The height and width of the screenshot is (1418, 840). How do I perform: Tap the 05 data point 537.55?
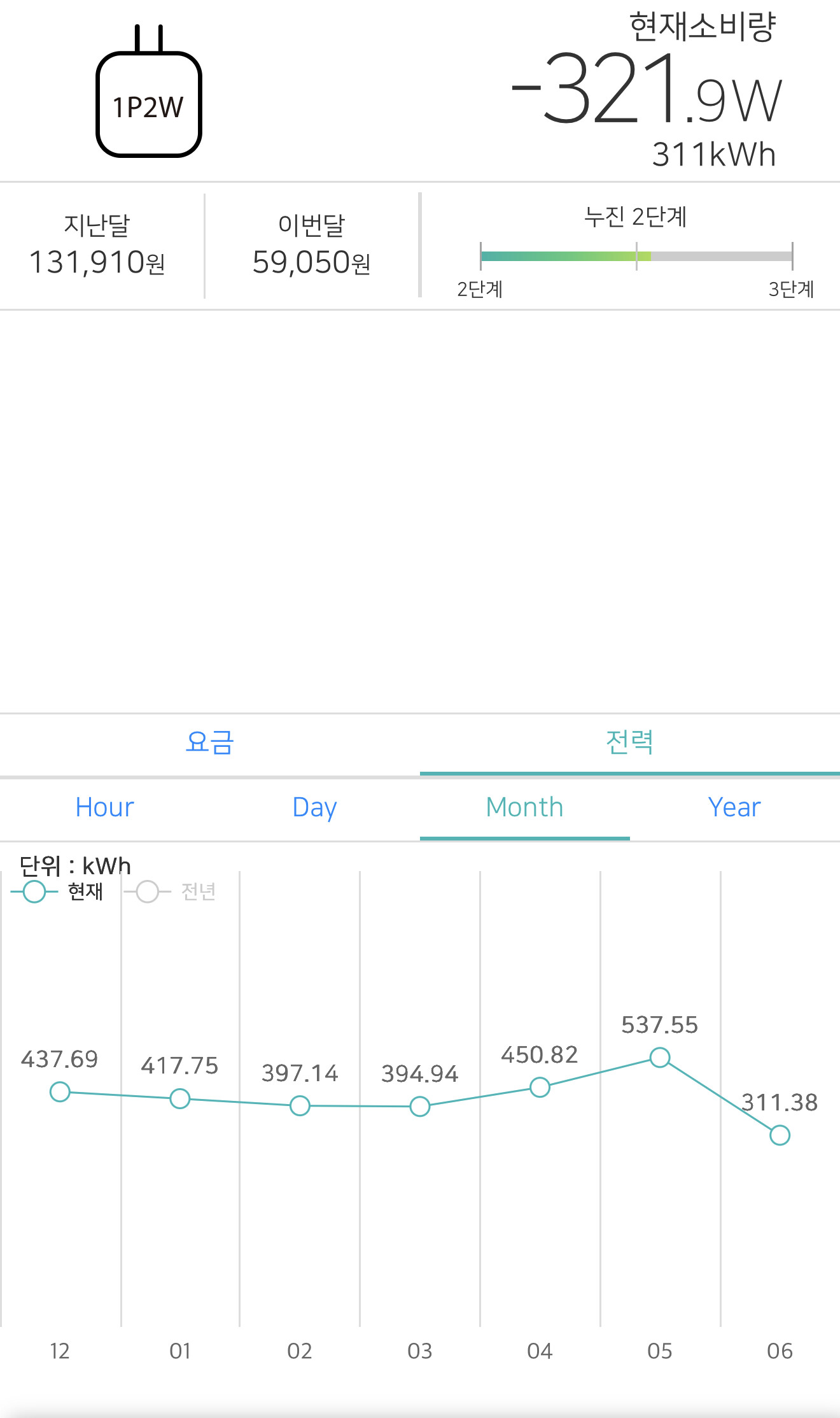[660, 1058]
